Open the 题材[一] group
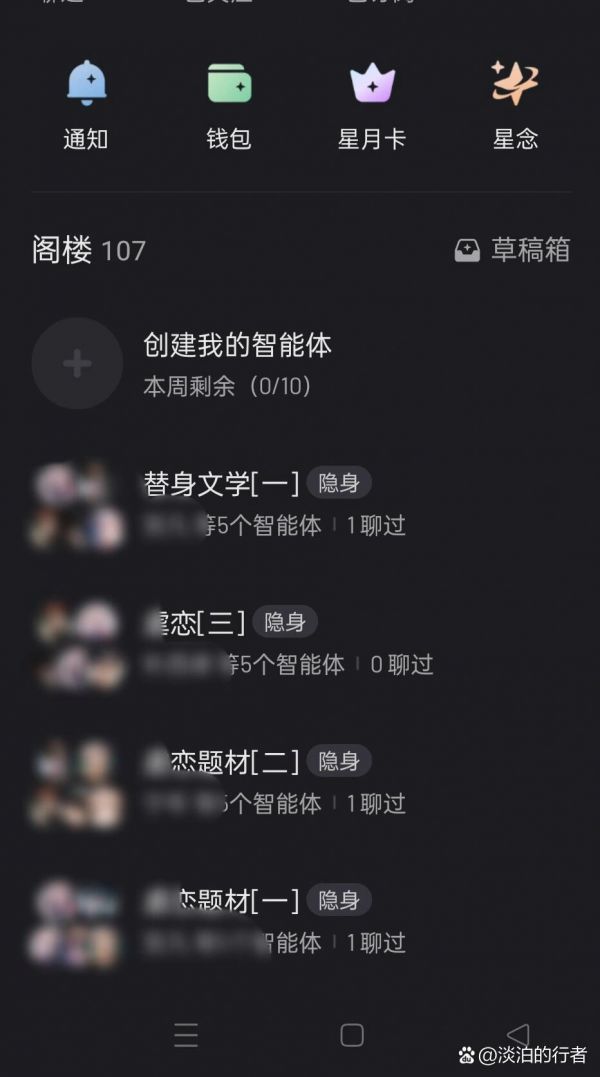600x1077 pixels. 300,921
